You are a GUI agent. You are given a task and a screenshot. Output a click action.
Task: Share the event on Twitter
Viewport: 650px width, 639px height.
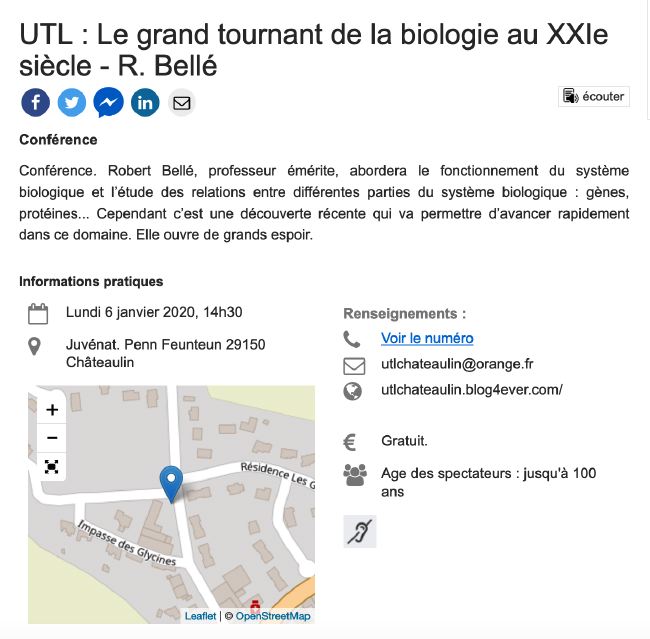(x=71, y=102)
